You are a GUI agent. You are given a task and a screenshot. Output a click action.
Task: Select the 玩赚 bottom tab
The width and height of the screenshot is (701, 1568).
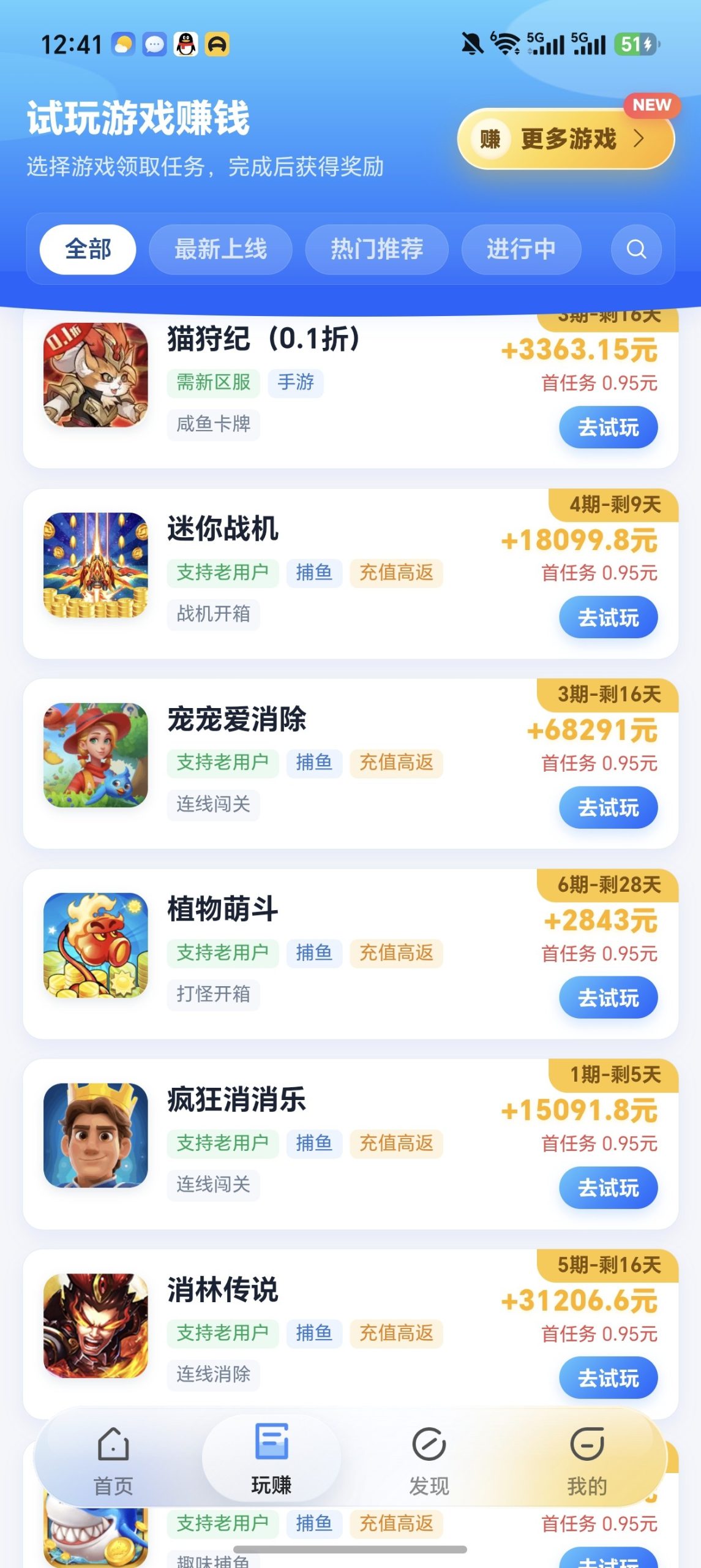pyautogui.click(x=271, y=1461)
